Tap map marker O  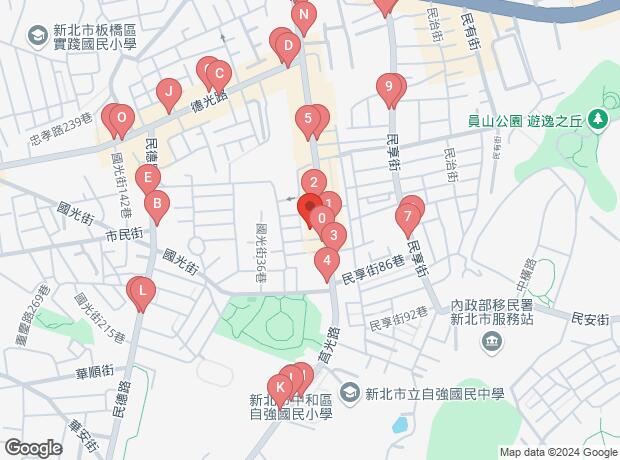(121, 118)
